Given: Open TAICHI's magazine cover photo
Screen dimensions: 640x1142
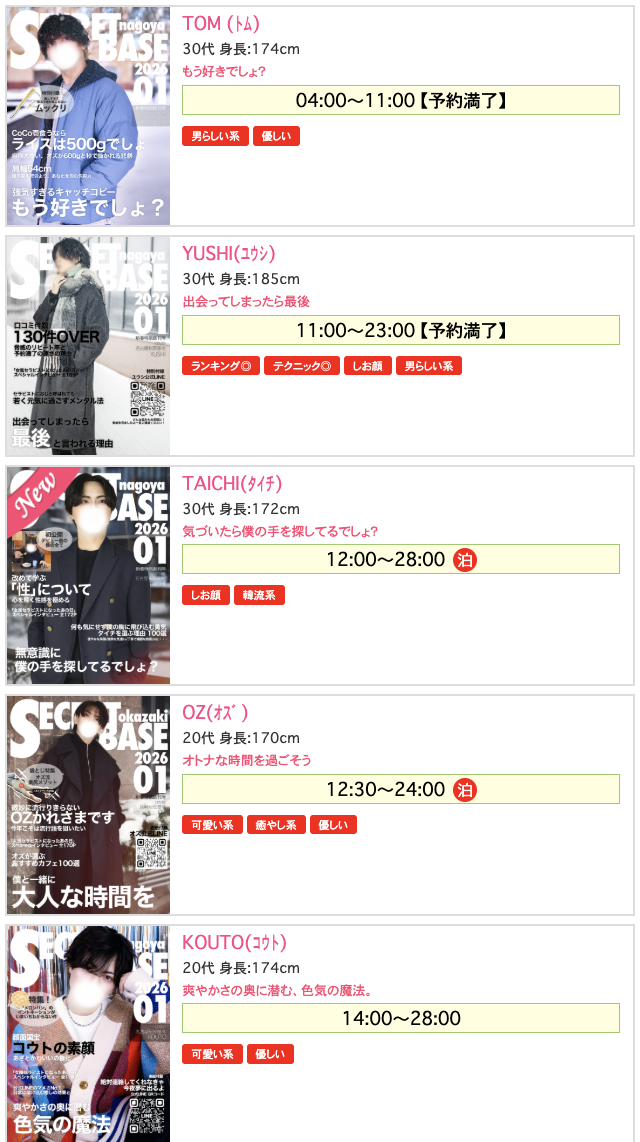Looking at the screenshot, I should click(x=89, y=575).
